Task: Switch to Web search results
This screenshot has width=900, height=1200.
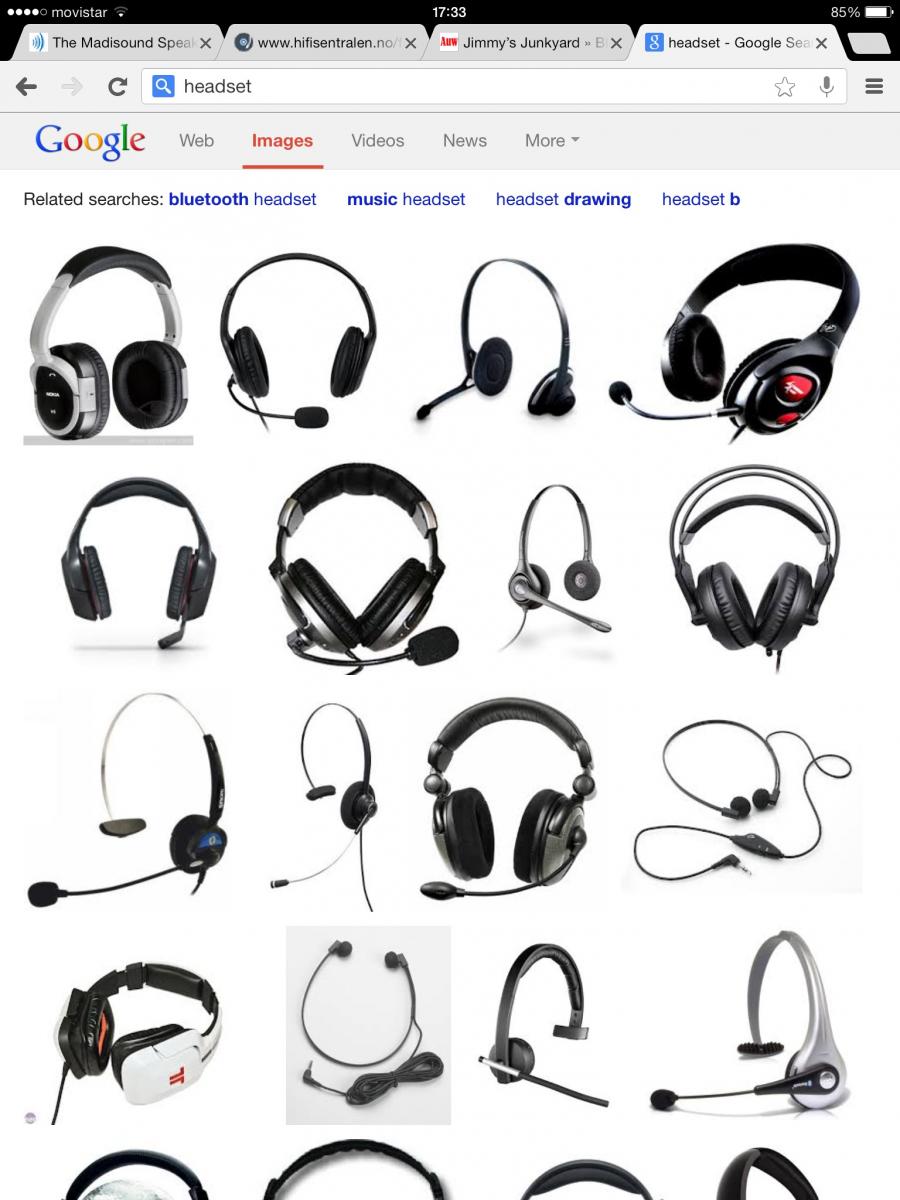Action: coord(196,141)
